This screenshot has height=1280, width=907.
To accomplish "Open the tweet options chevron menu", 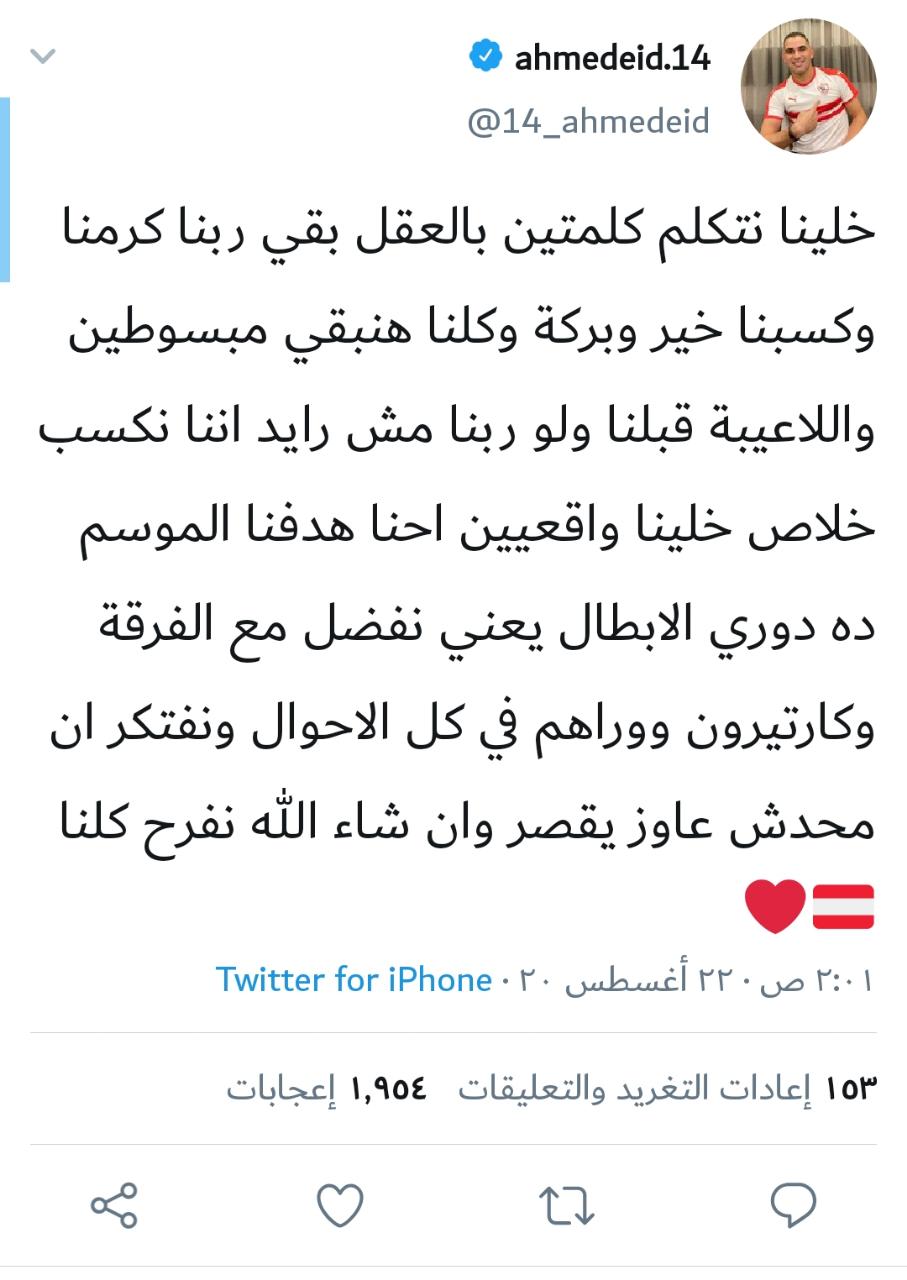I will 43,57.
